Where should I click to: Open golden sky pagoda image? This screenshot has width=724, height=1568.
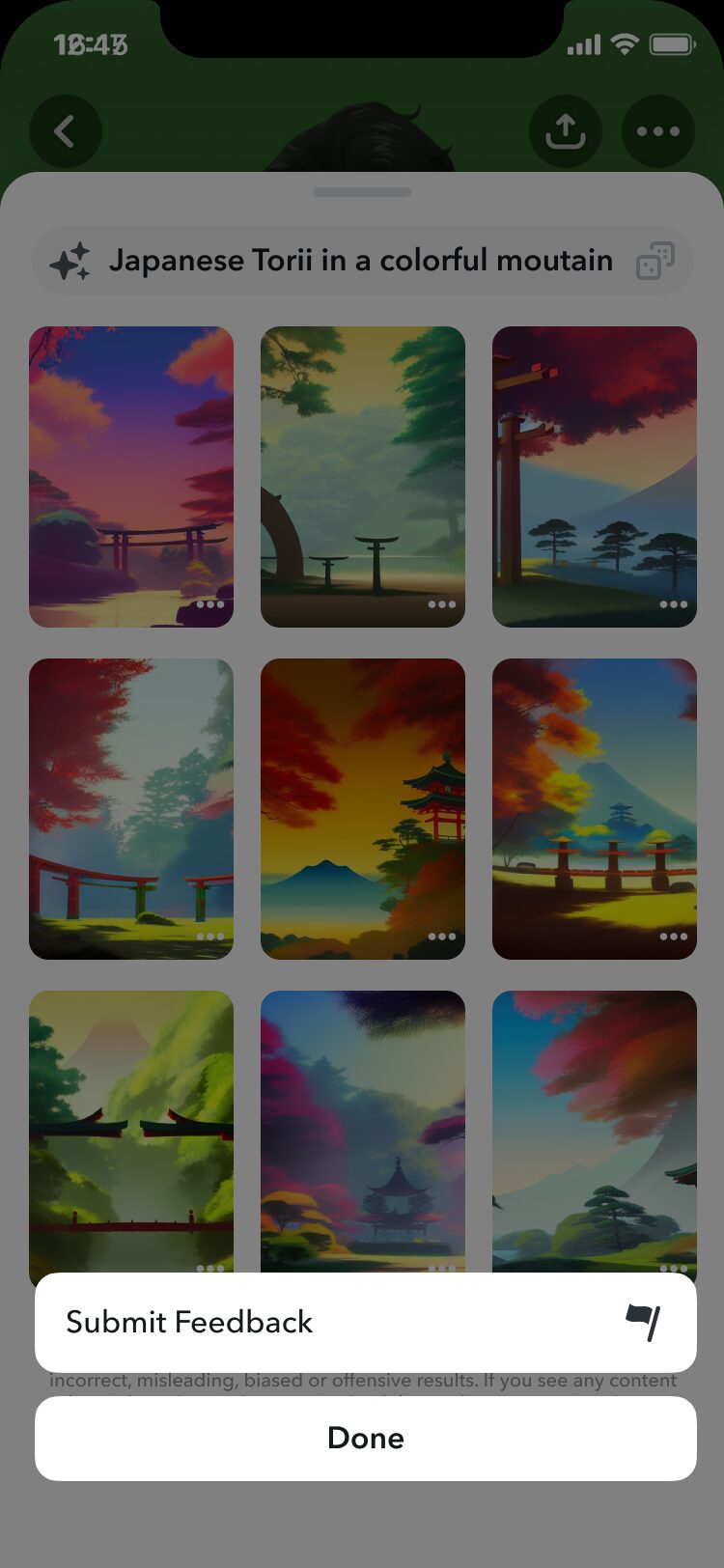[x=363, y=806]
